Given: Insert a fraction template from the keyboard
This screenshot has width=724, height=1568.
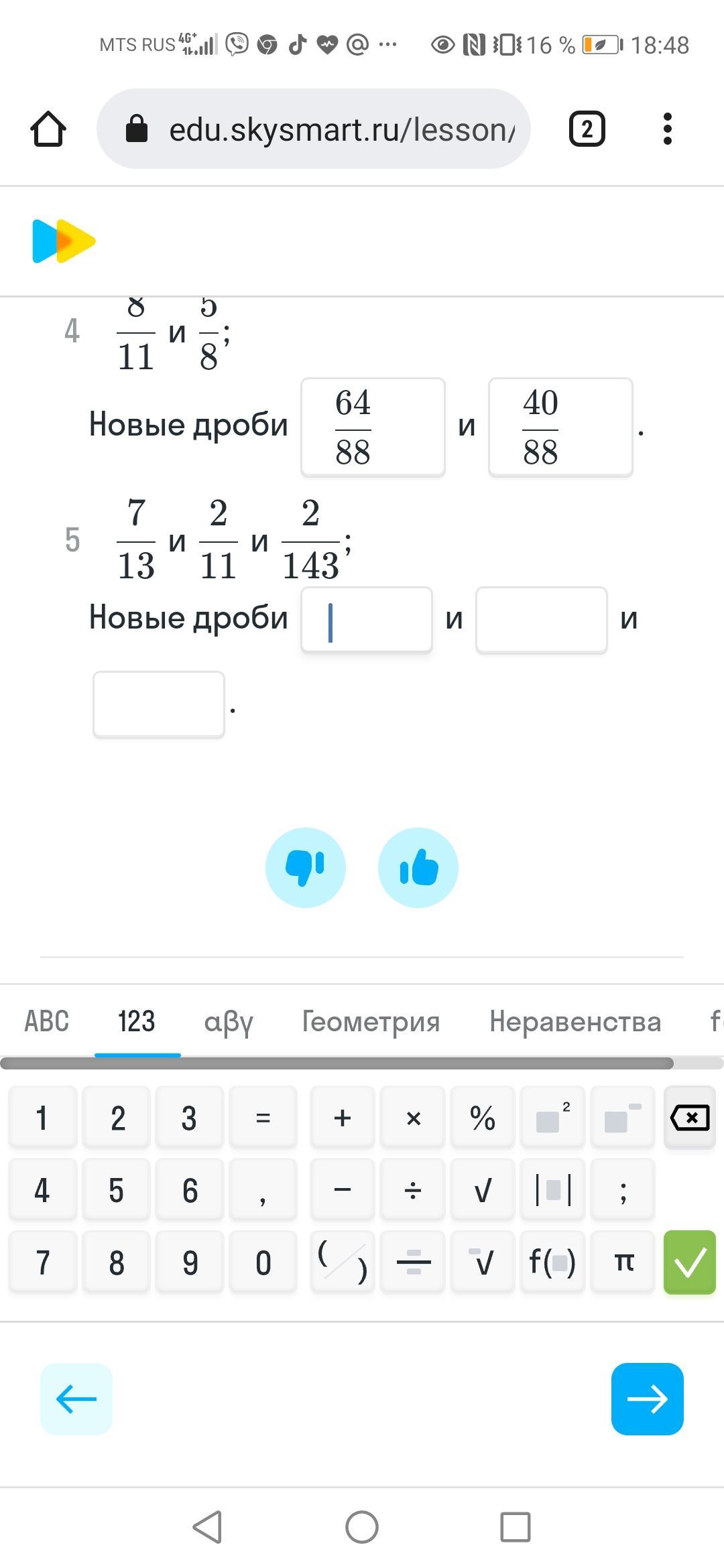Looking at the screenshot, I should click(x=413, y=1262).
